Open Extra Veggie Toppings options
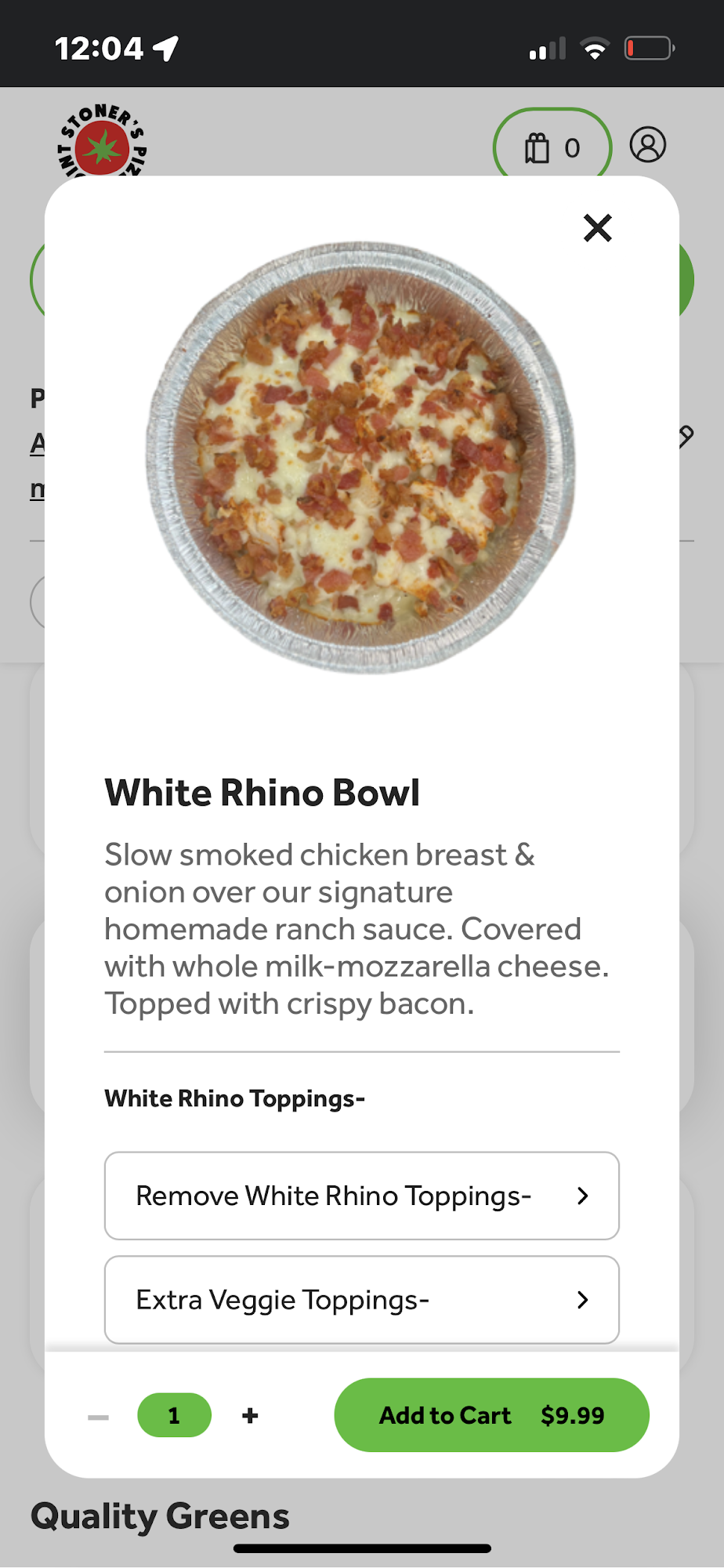724x1568 pixels. [361, 1300]
